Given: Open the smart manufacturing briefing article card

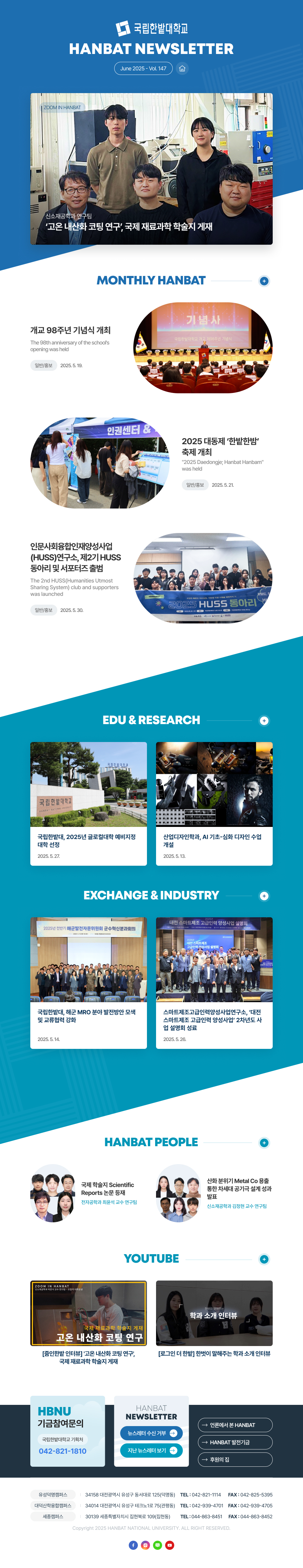Looking at the screenshot, I should point(214,982).
